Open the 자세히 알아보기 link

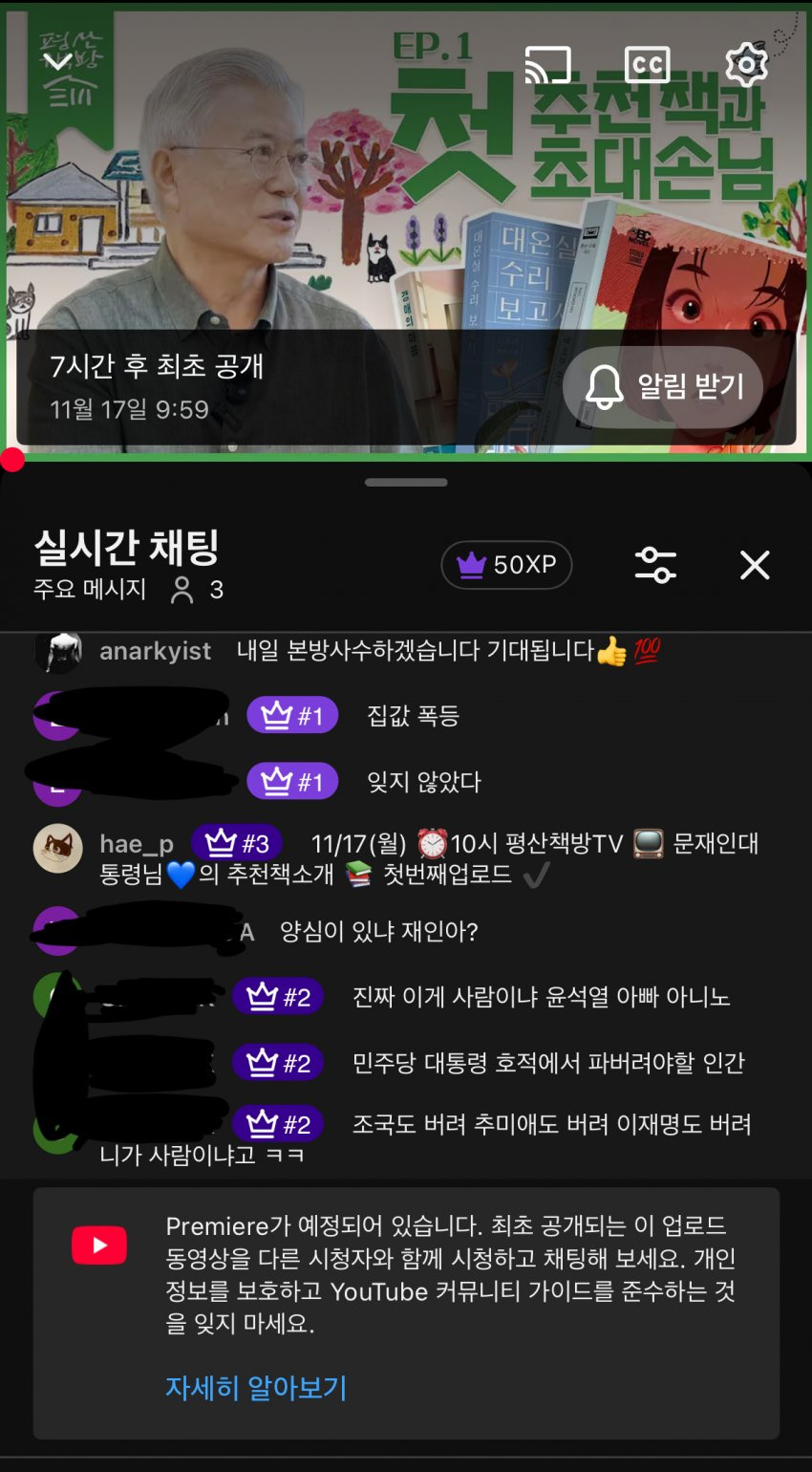pyautogui.click(x=256, y=1387)
